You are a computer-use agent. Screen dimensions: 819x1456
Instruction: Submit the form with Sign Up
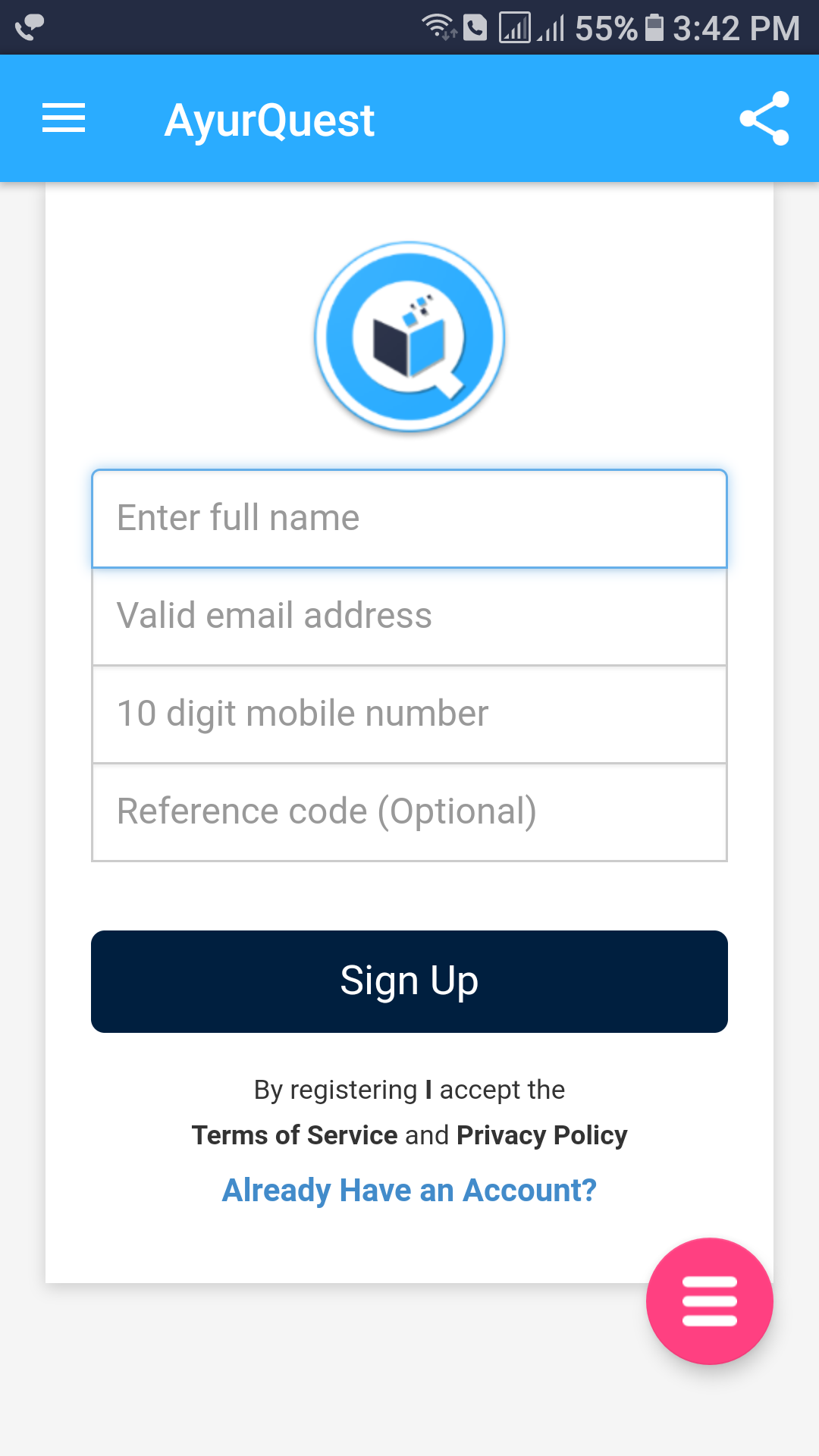coord(409,981)
